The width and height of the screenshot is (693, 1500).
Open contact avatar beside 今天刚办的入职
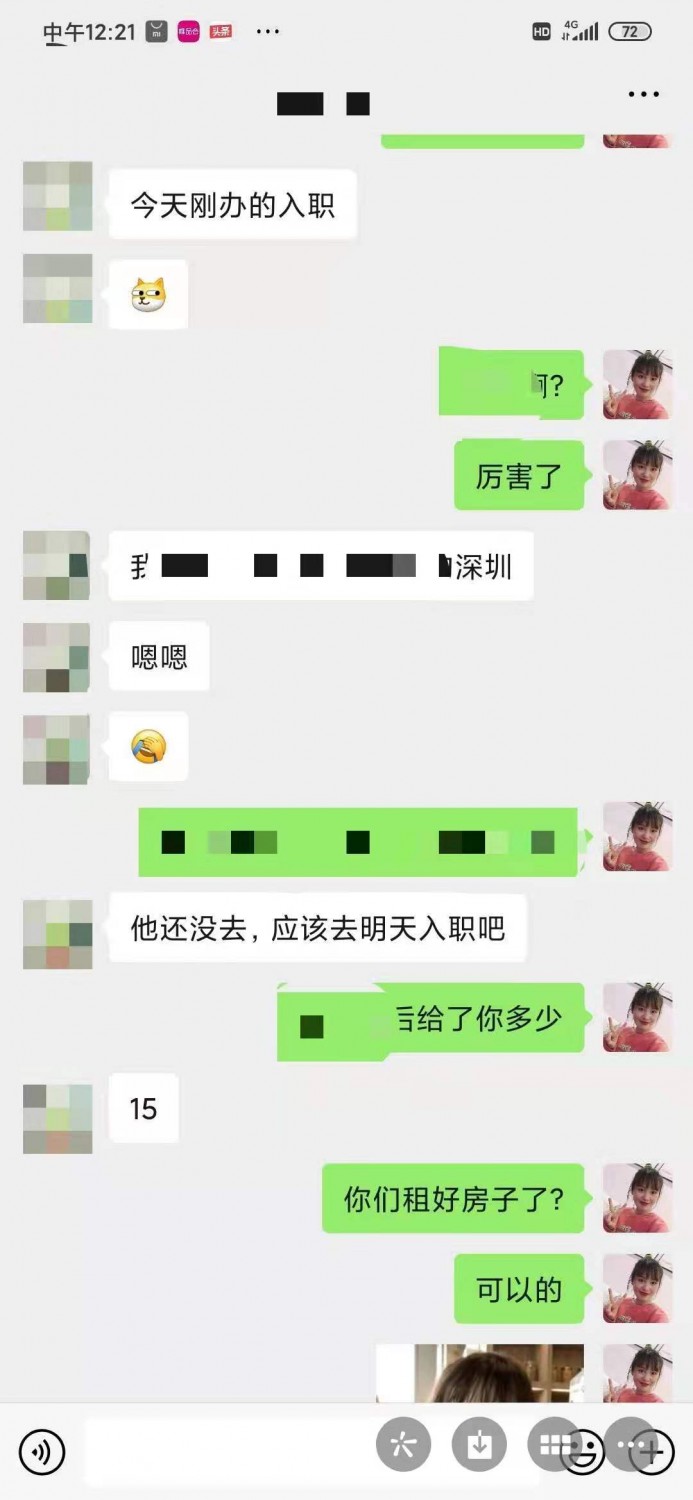pos(58,196)
